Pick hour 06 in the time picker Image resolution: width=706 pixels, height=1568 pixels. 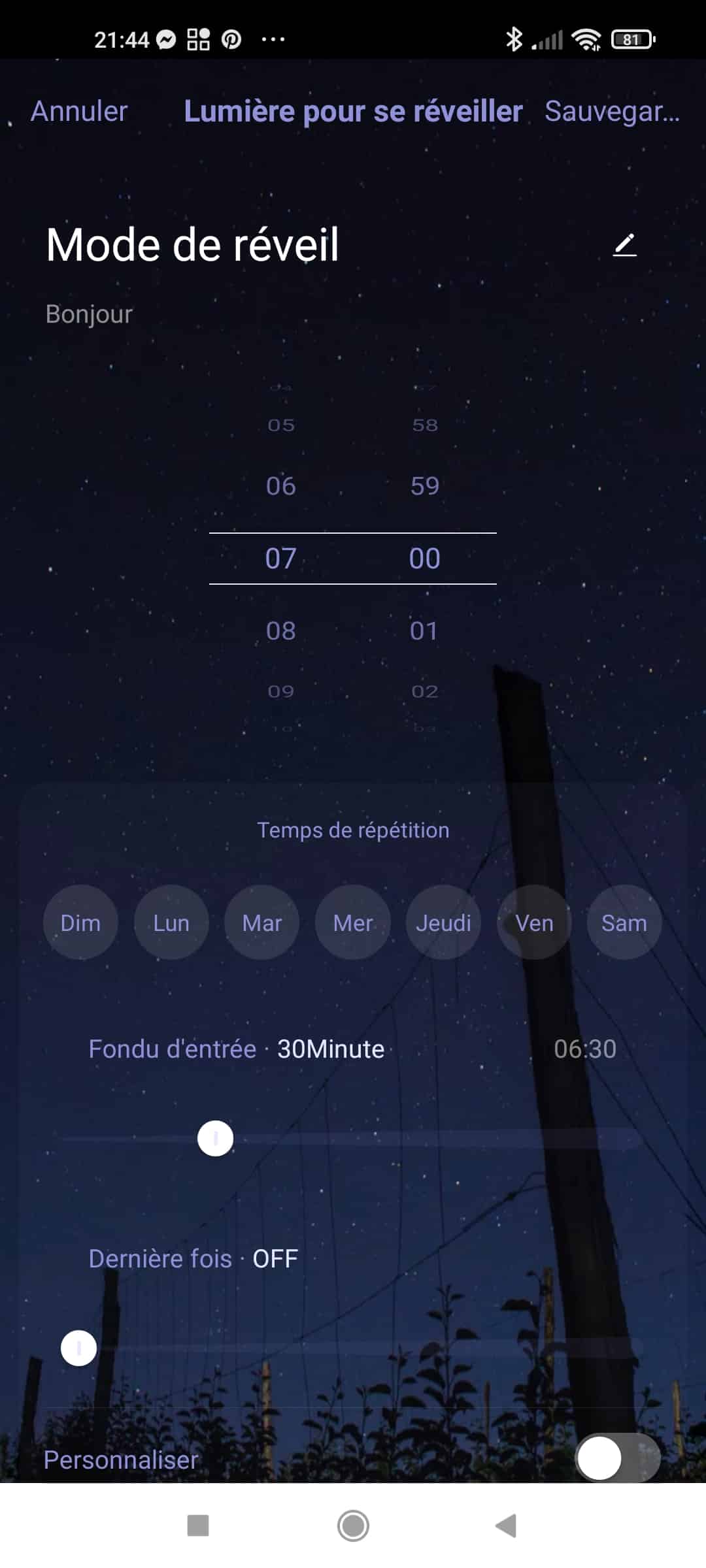281,486
